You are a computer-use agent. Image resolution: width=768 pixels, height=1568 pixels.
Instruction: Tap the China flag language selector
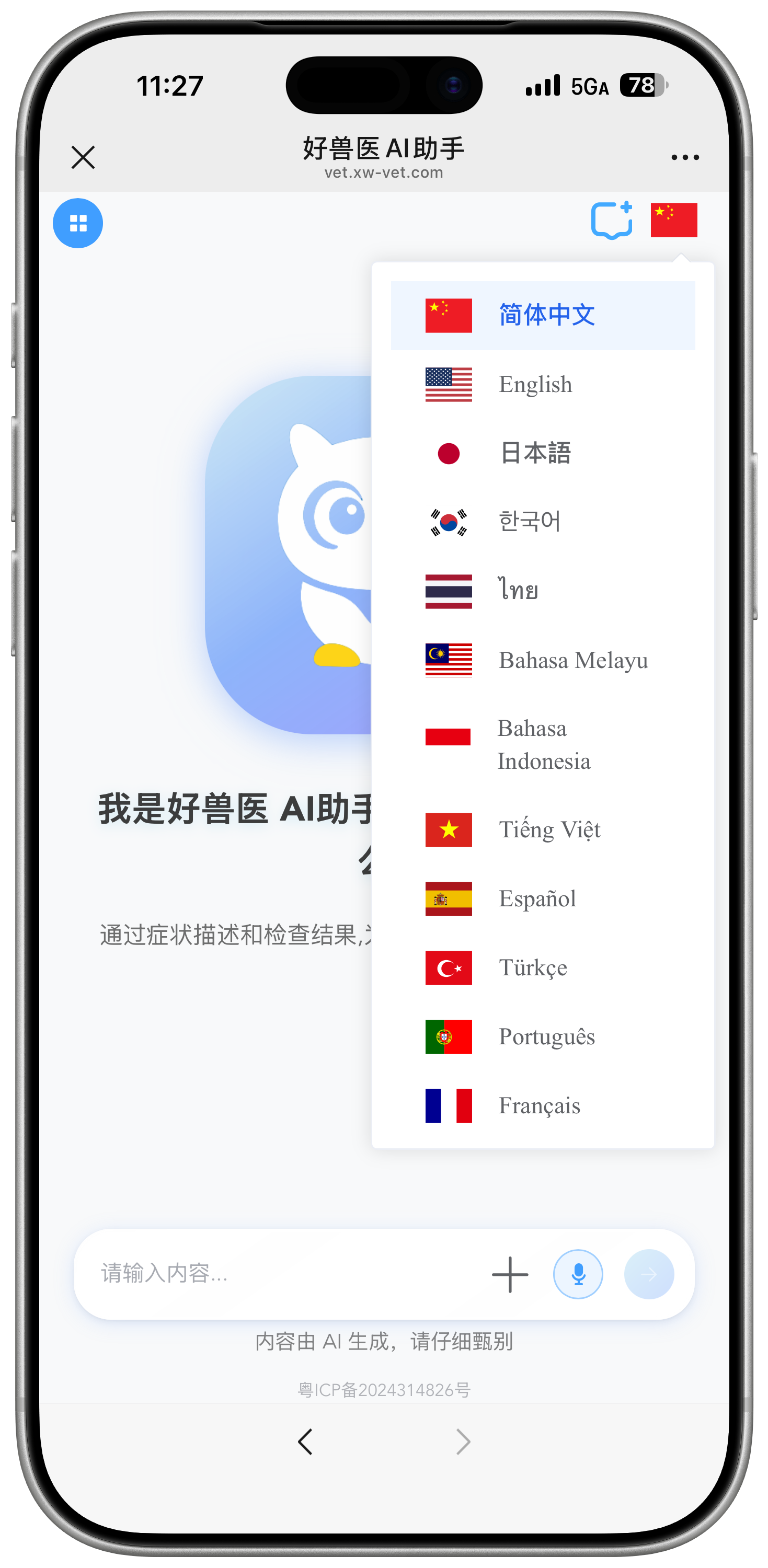click(673, 220)
